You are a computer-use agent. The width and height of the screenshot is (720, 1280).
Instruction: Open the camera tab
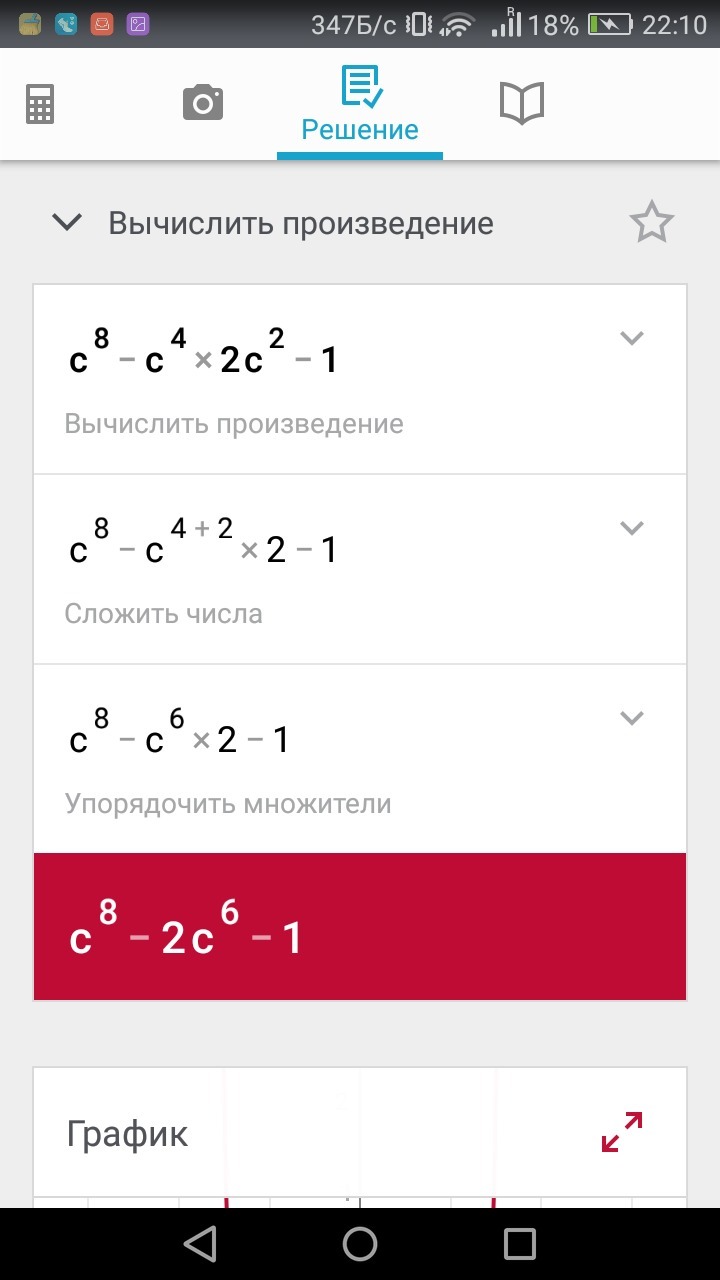[202, 103]
